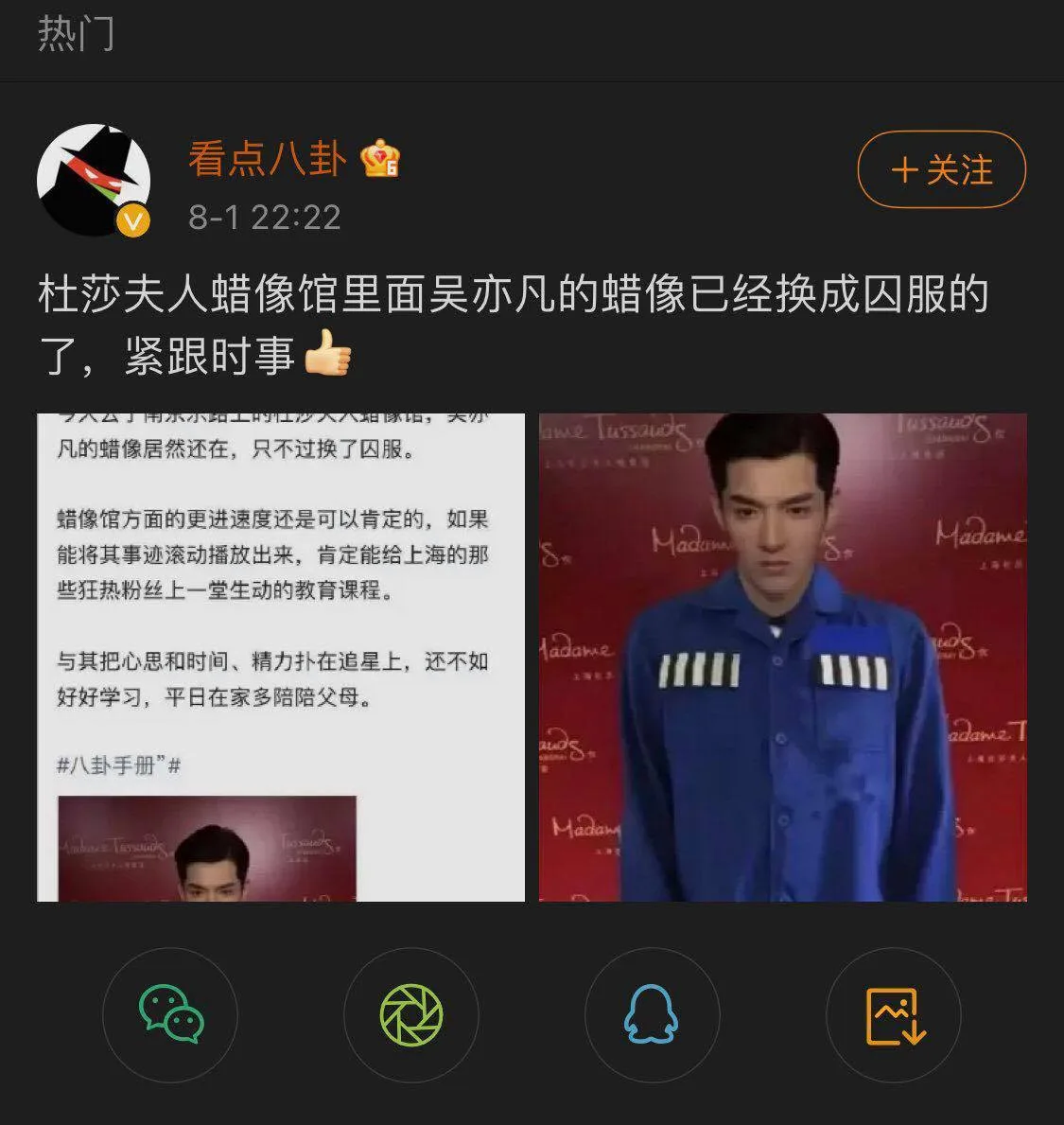The width and height of the screenshot is (1064, 1125).
Task: Follow the 看点八卦 account
Action: [941, 170]
